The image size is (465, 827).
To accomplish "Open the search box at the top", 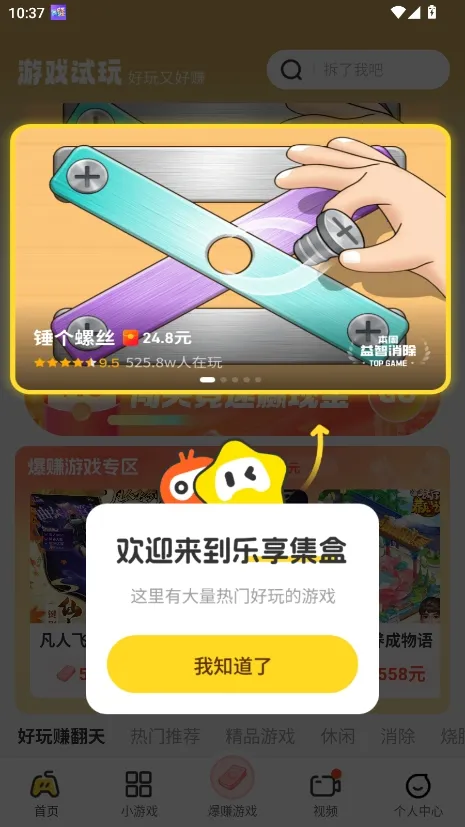I will [358, 70].
